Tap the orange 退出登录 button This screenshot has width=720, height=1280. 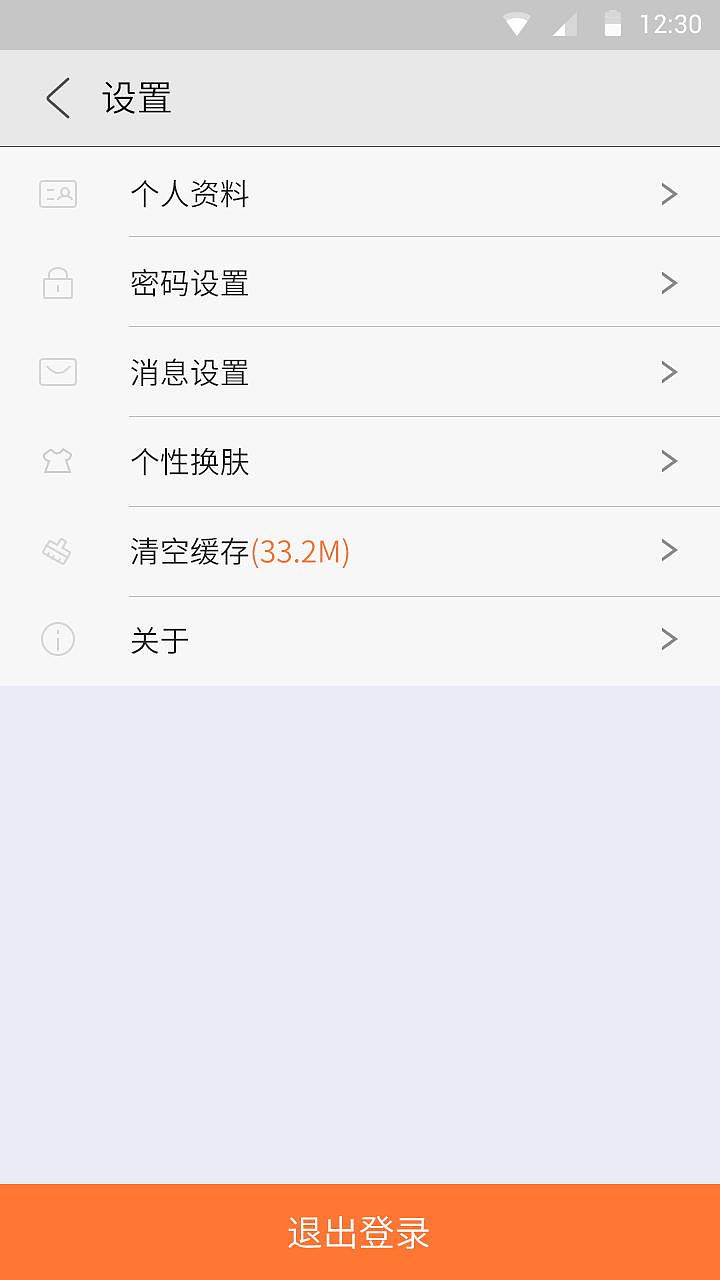click(x=360, y=1234)
